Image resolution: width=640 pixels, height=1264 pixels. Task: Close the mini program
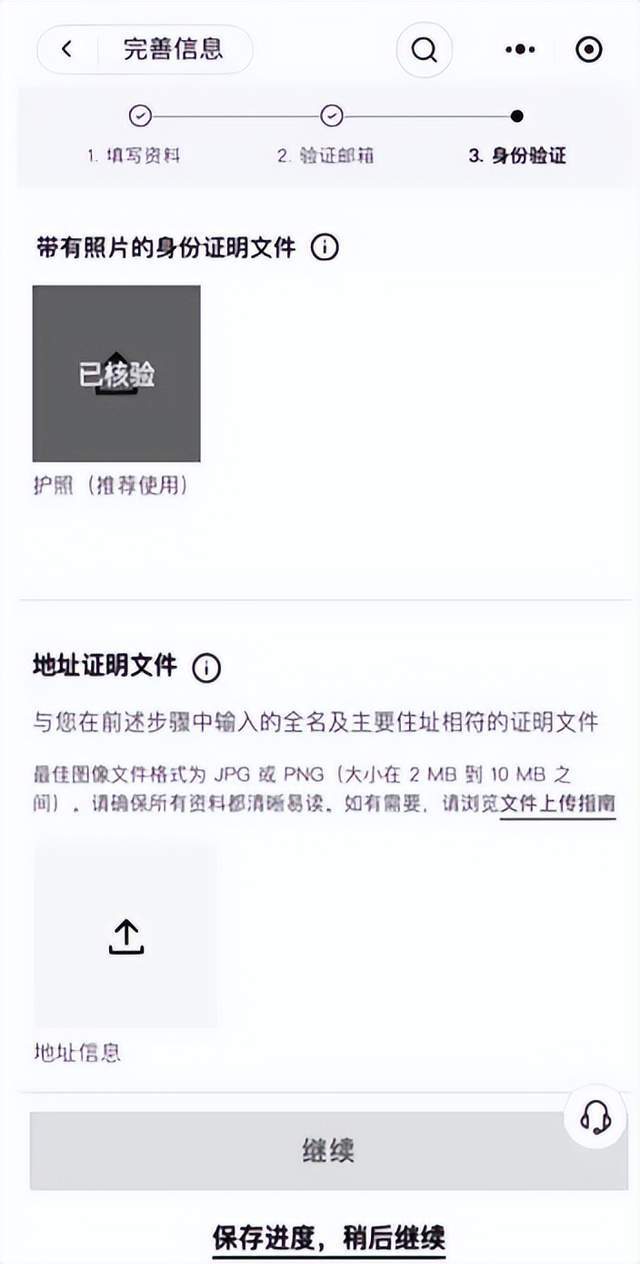[589, 49]
